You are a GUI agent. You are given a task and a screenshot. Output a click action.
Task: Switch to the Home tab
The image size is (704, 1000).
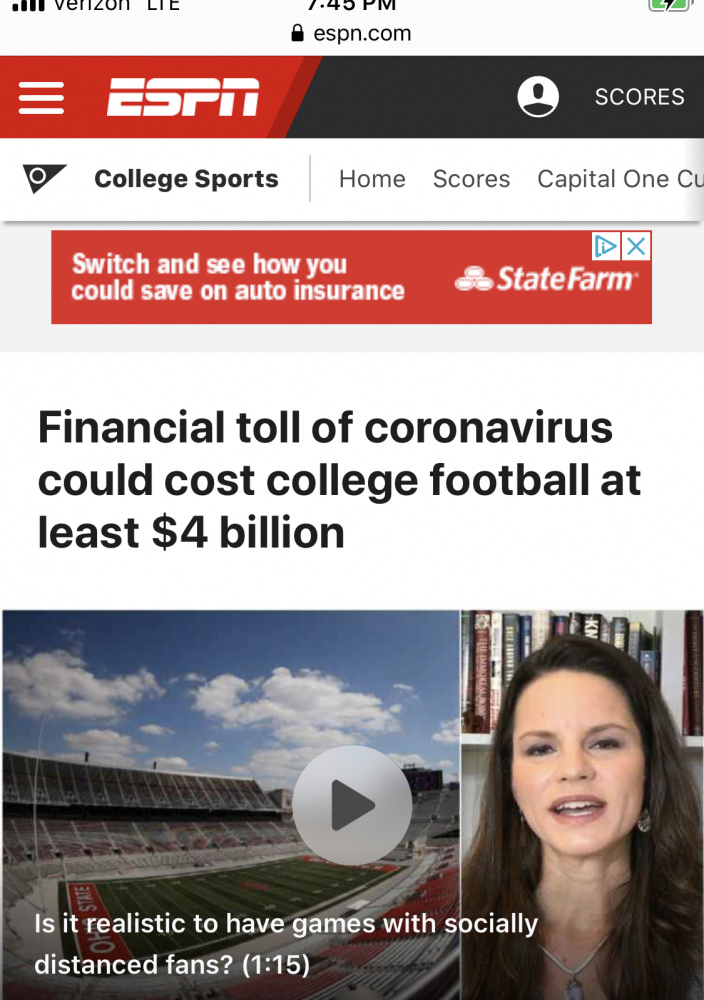click(372, 179)
